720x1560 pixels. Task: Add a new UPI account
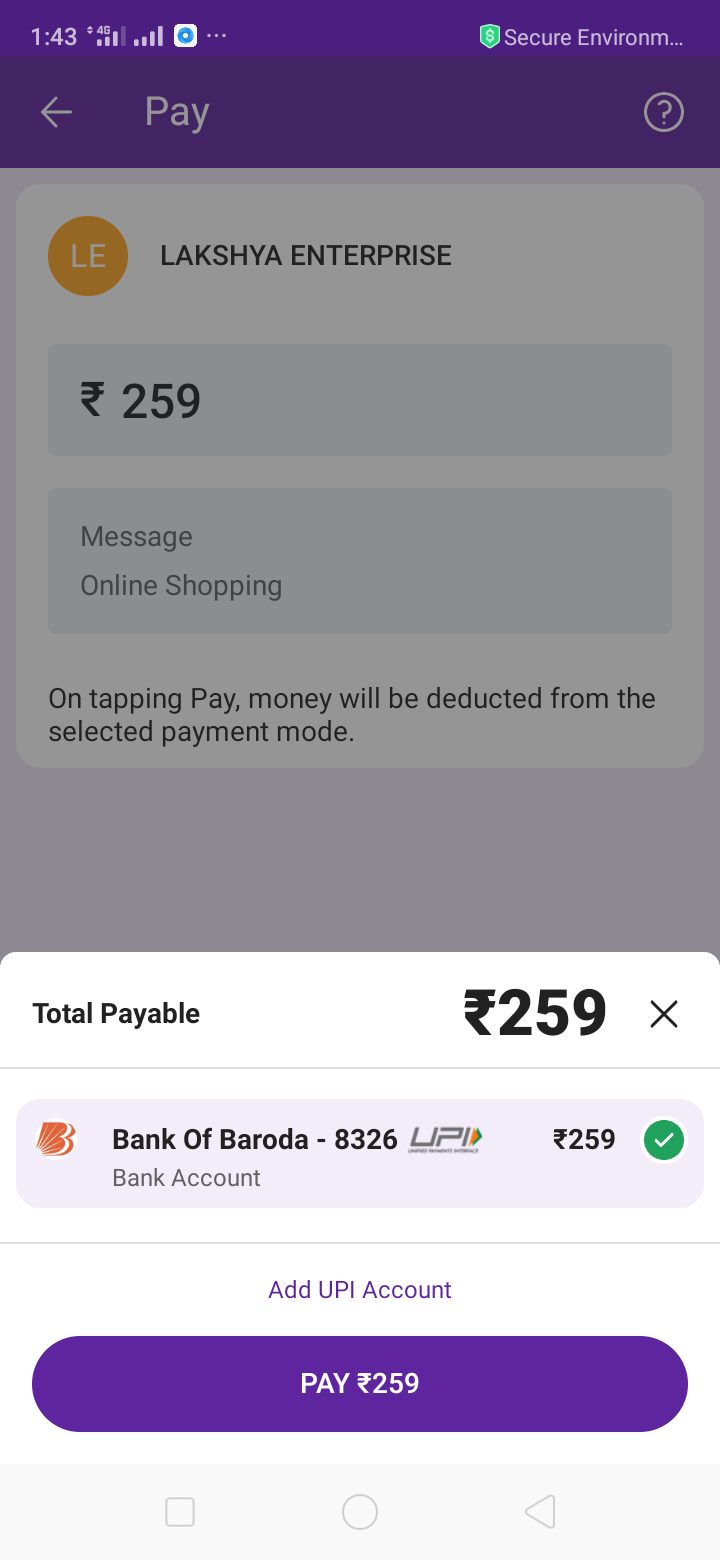[x=360, y=1289]
